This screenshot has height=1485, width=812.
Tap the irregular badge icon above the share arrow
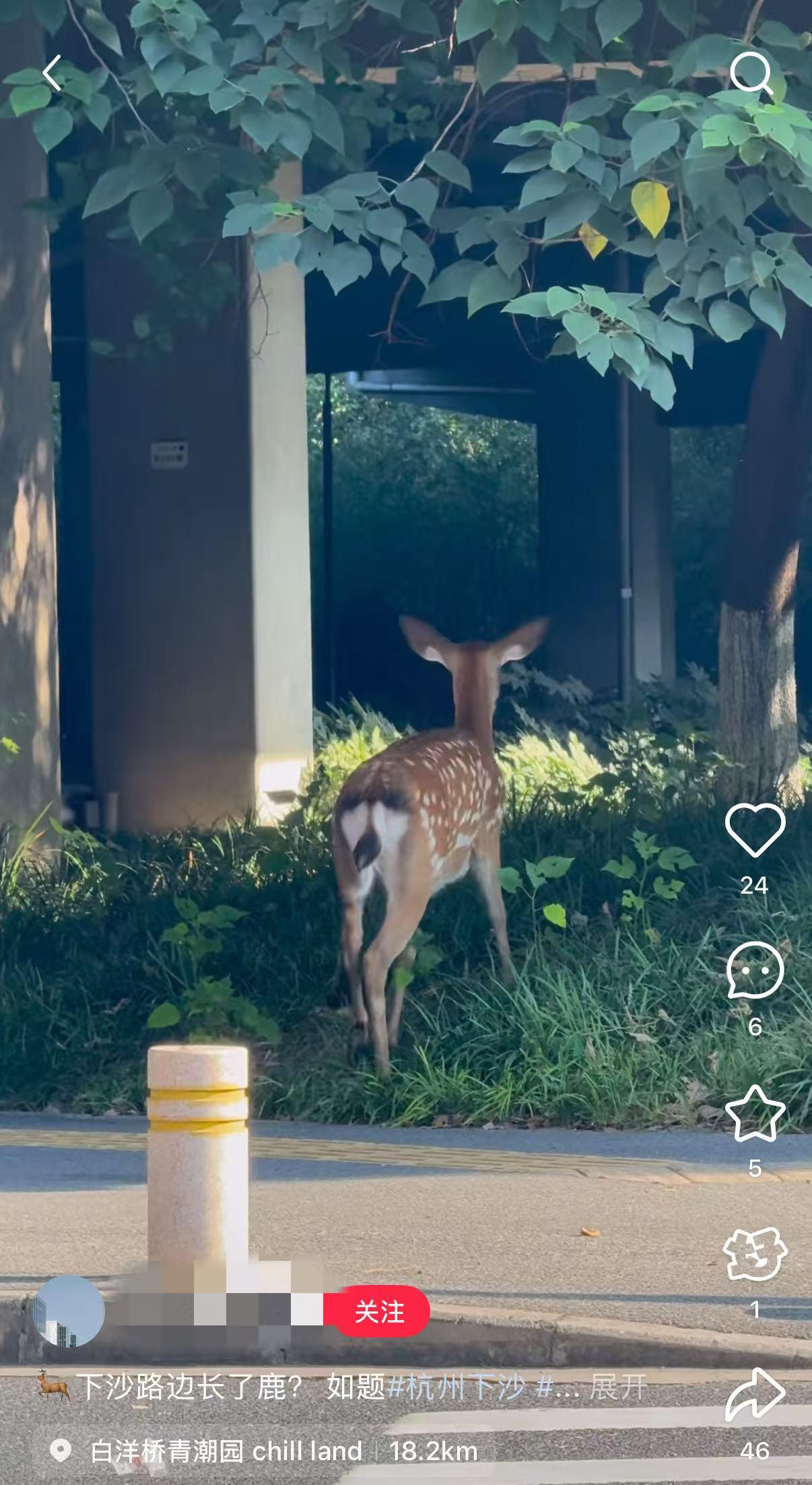click(755, 1254)
